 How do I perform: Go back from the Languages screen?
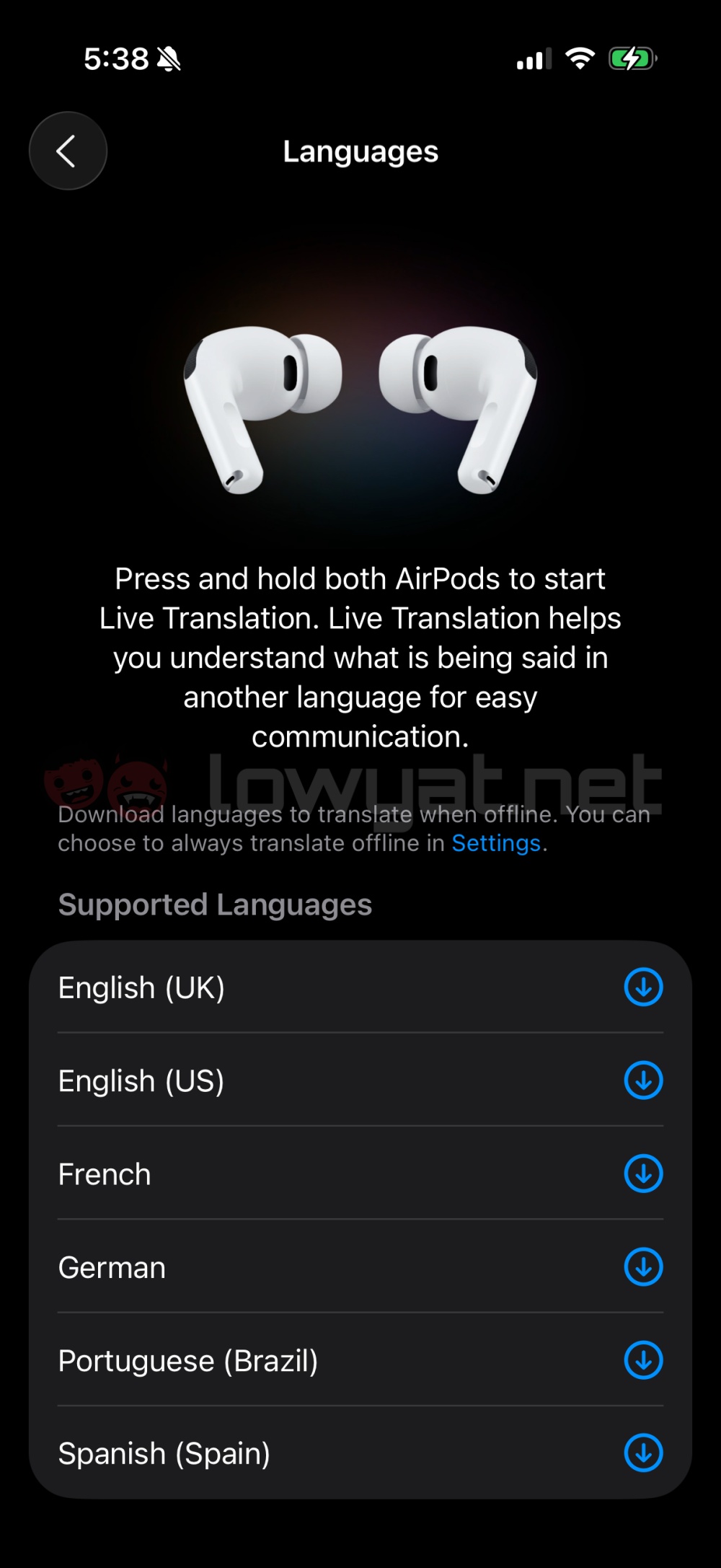pos(68,151)
